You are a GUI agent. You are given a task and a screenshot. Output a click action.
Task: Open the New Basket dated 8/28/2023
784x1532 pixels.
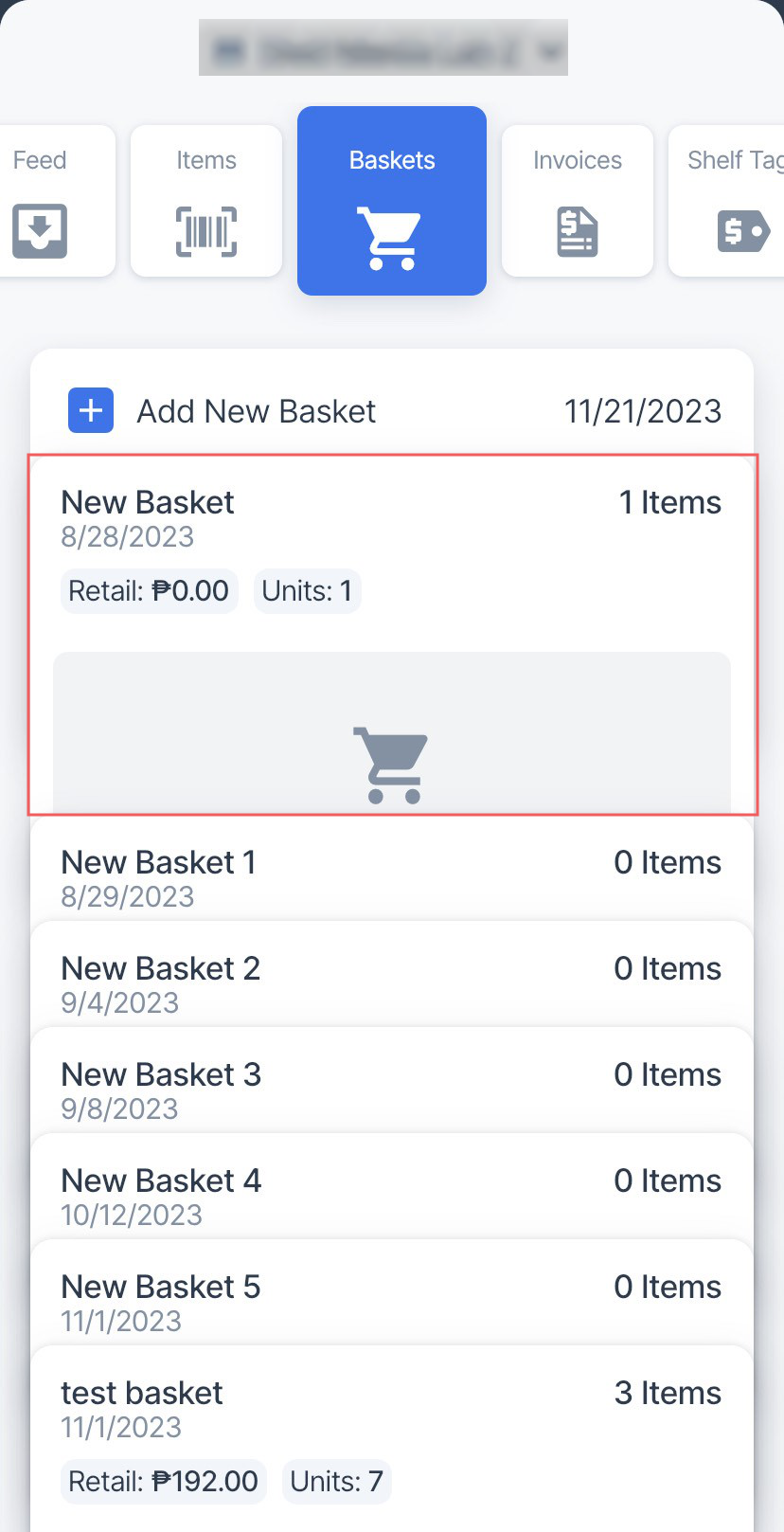click(393, 634)
